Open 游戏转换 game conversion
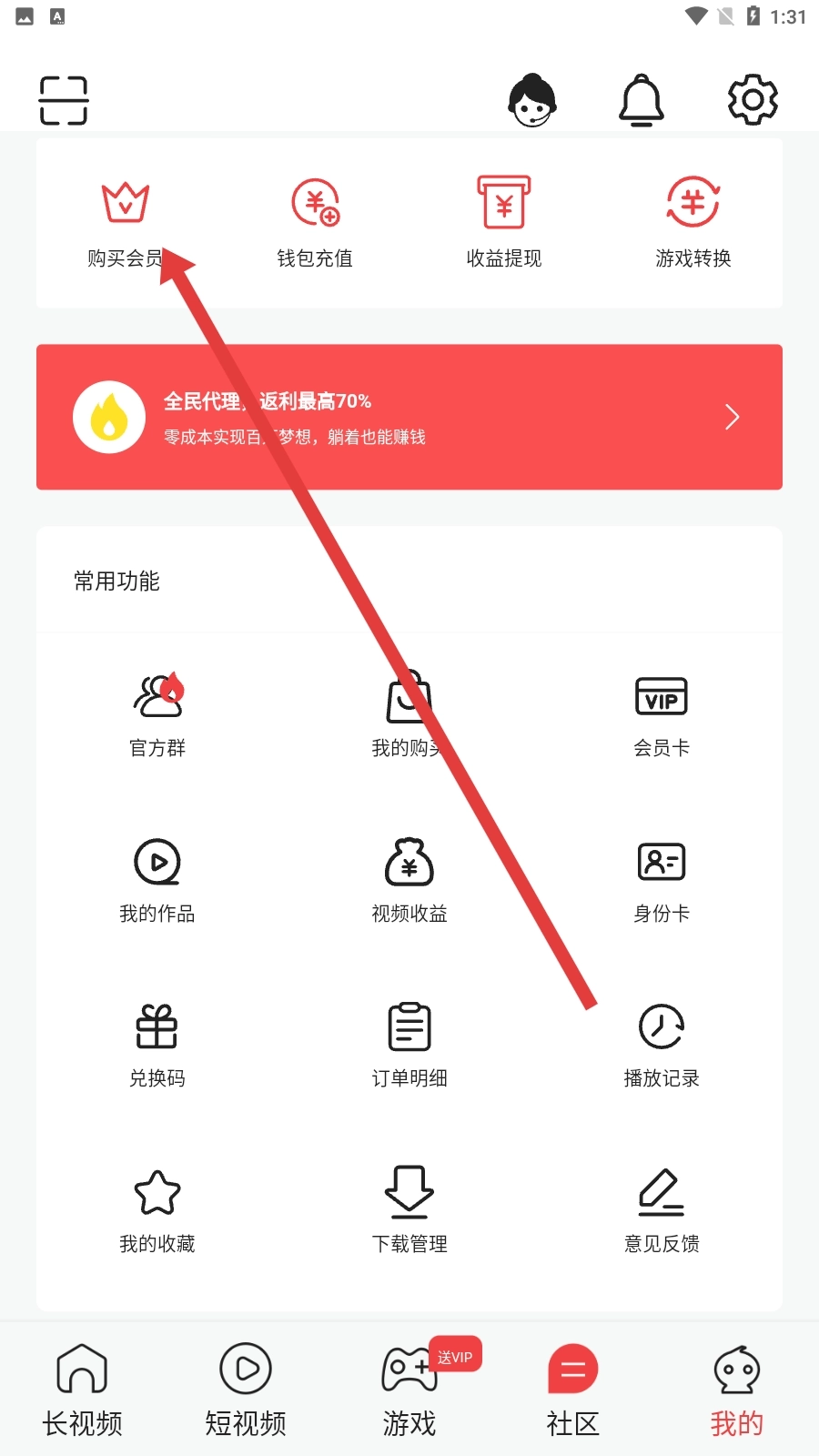819x1456 pixels. click(693, 223)
